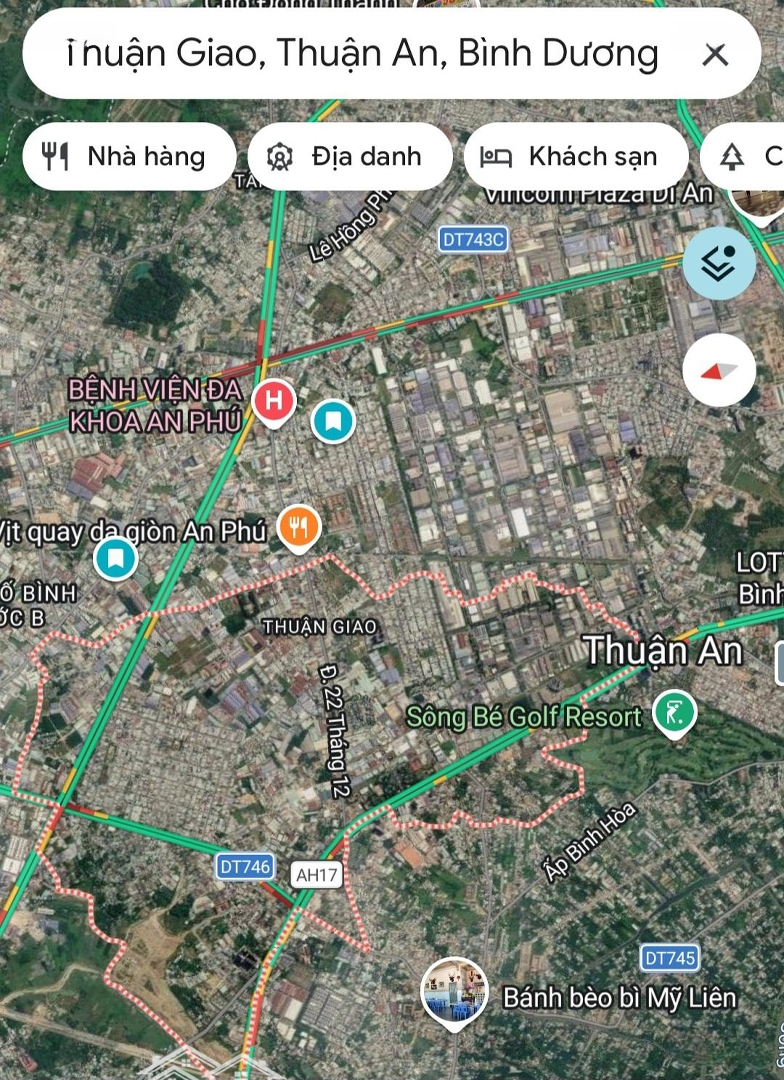
Task: Open the Sông Bé Golf Resort marker
Action: click(x=674, y=714)
